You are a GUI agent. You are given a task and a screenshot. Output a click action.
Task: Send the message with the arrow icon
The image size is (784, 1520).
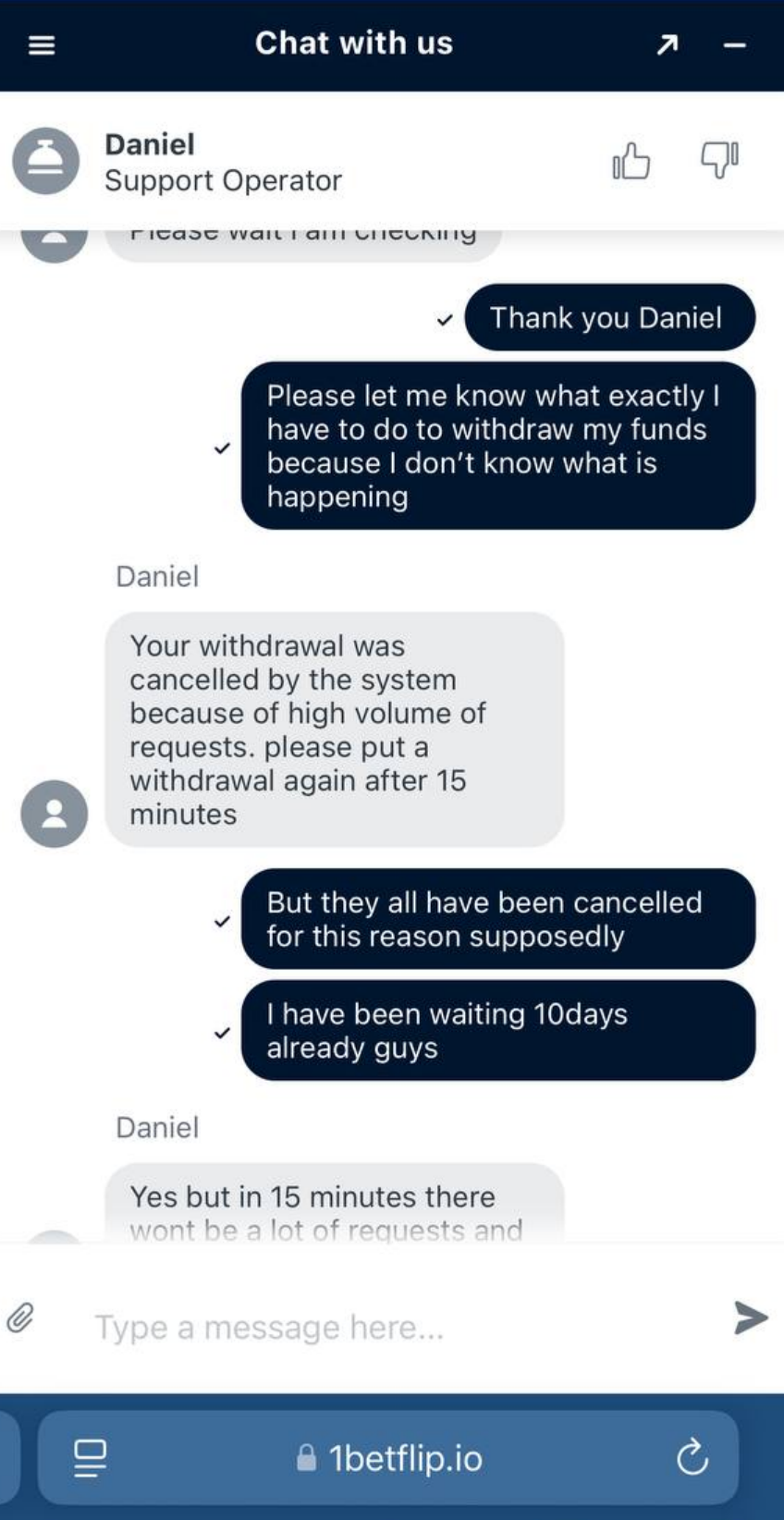coord(750,1318)
